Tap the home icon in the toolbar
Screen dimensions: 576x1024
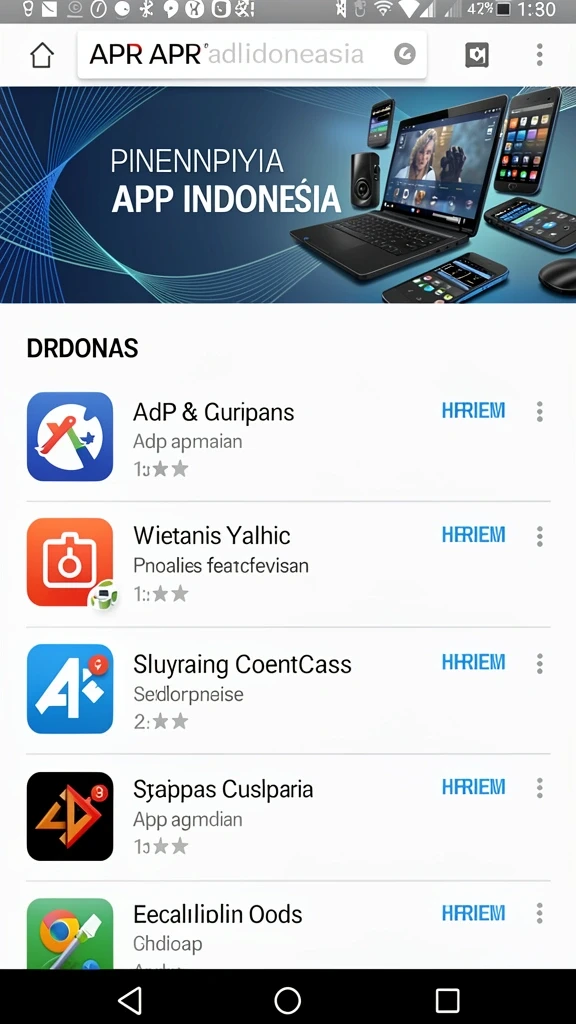[41, 56]
